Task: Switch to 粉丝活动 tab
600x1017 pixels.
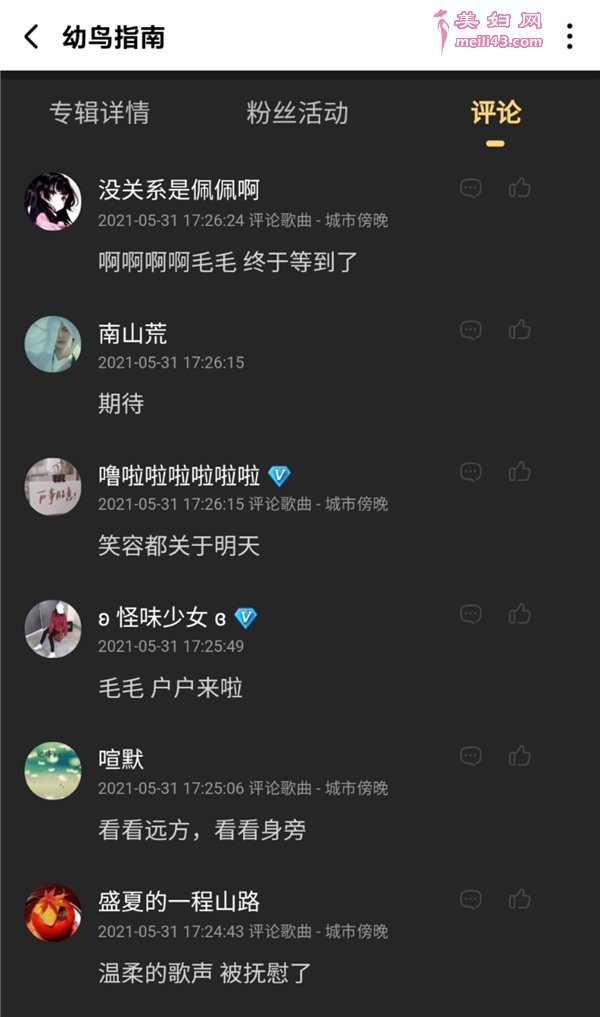Action: 297,113
